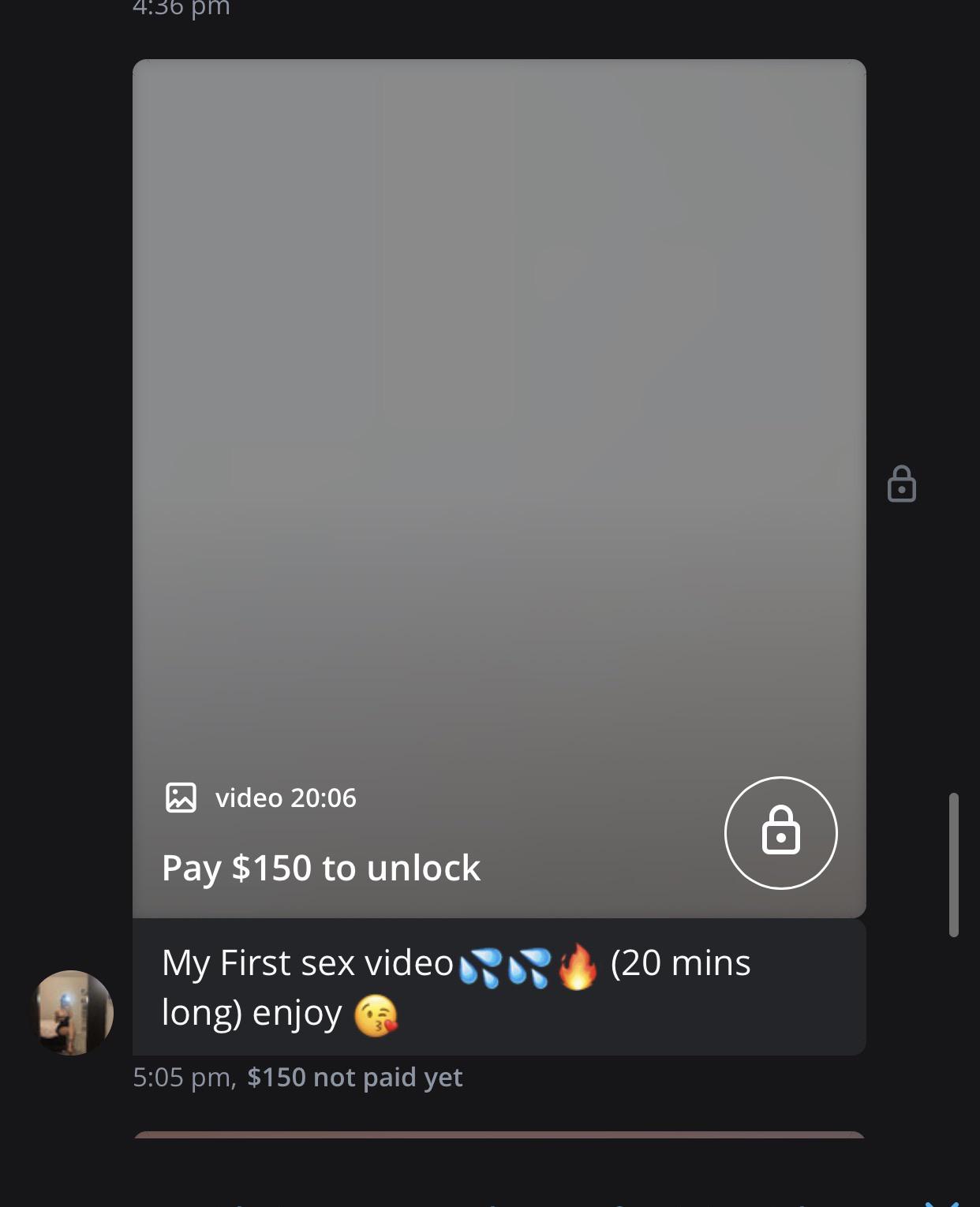Viewport: 980px width, 1207px height.
Task: Click the 4:36 pm timestamp at the top
Action: point(180,9)
